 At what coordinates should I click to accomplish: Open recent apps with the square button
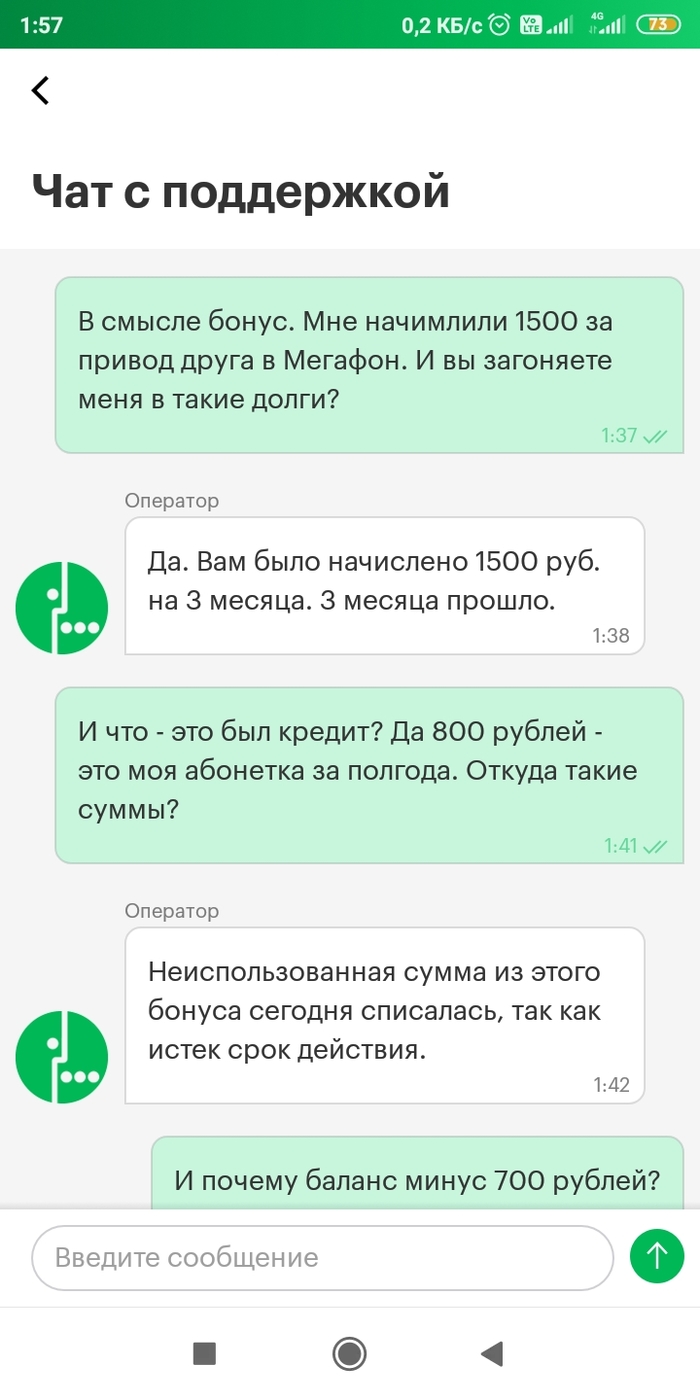(204, 1354)
